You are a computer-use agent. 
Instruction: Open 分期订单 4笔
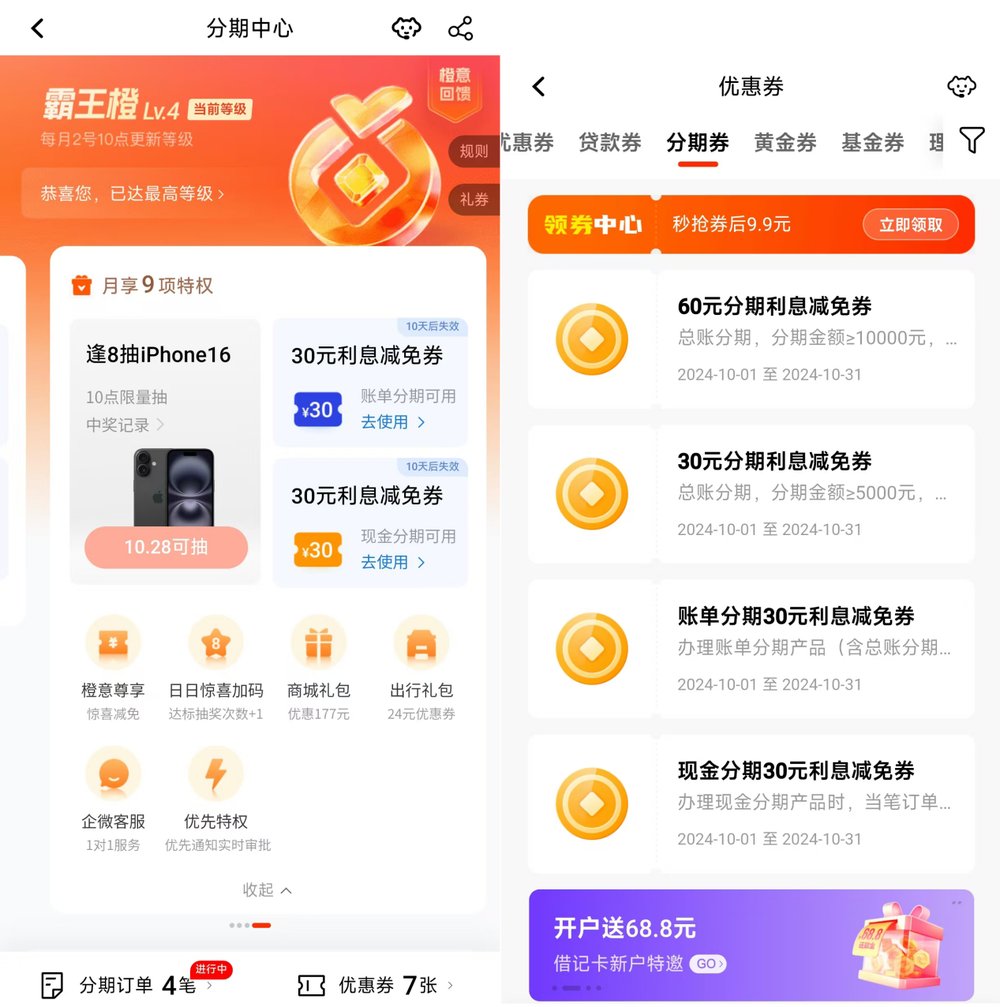(130, 985)
